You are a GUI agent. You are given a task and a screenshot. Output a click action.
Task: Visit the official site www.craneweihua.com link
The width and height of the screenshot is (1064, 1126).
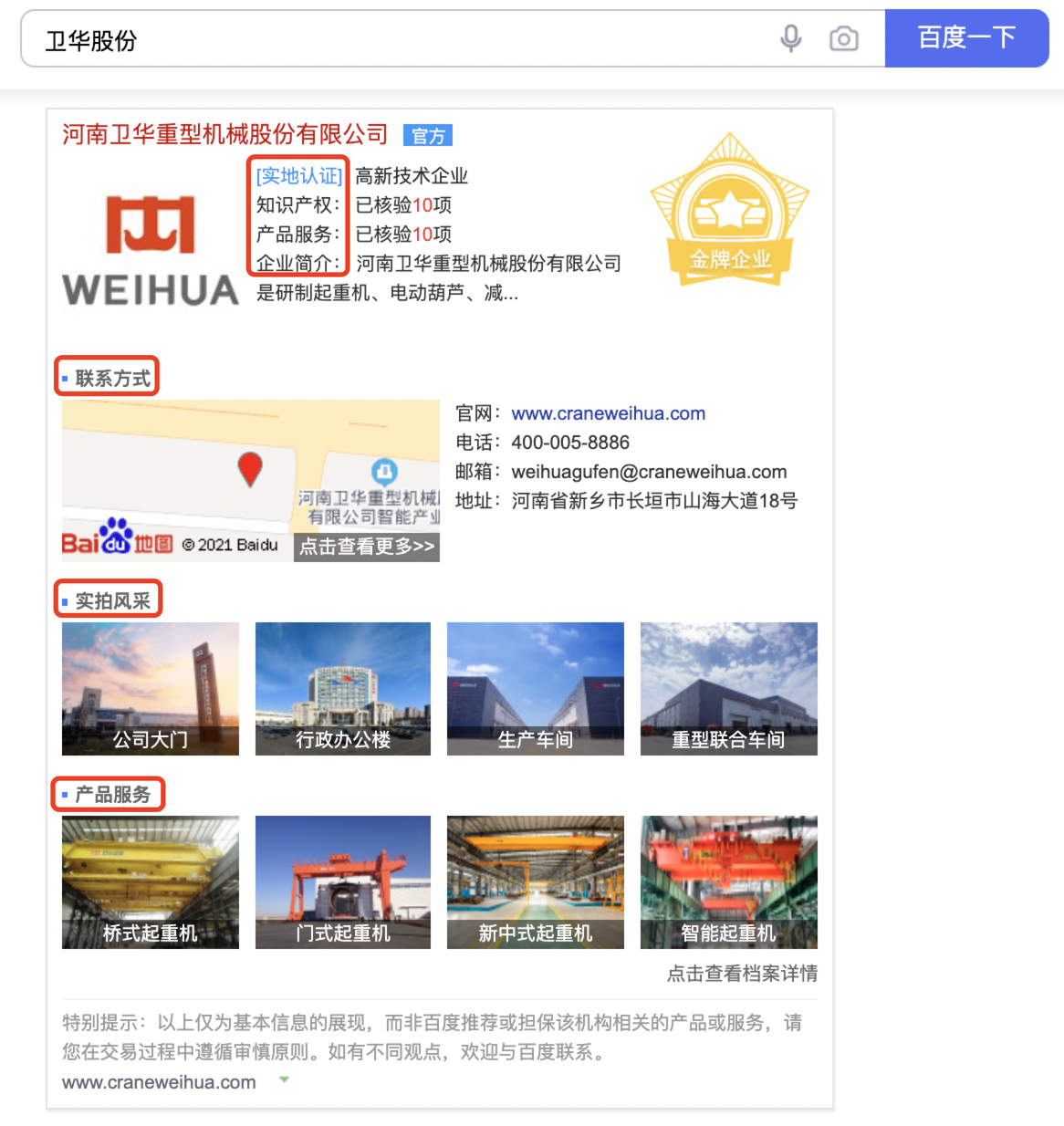click(608, 413)
